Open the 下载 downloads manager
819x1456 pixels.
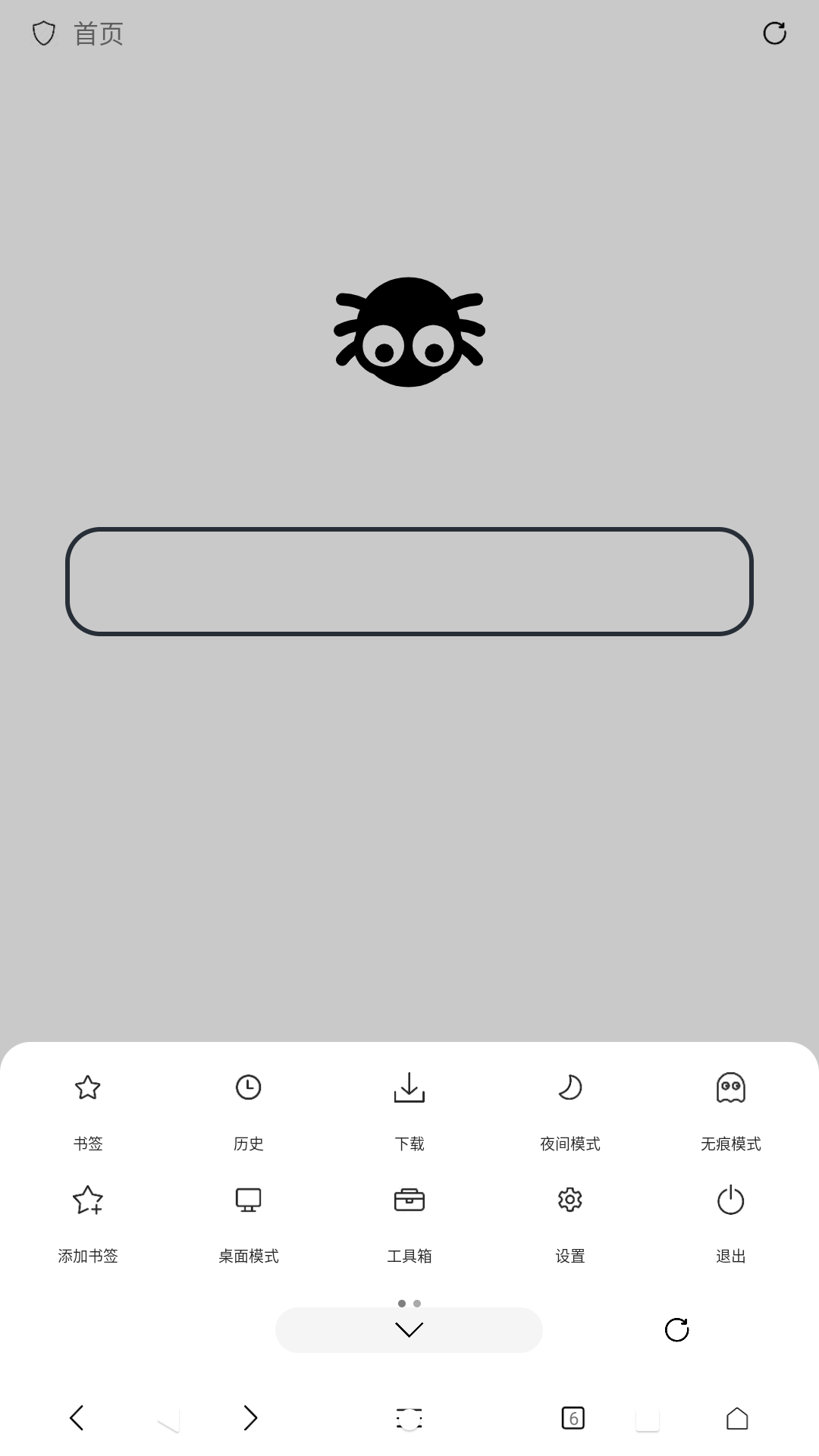409,1107
